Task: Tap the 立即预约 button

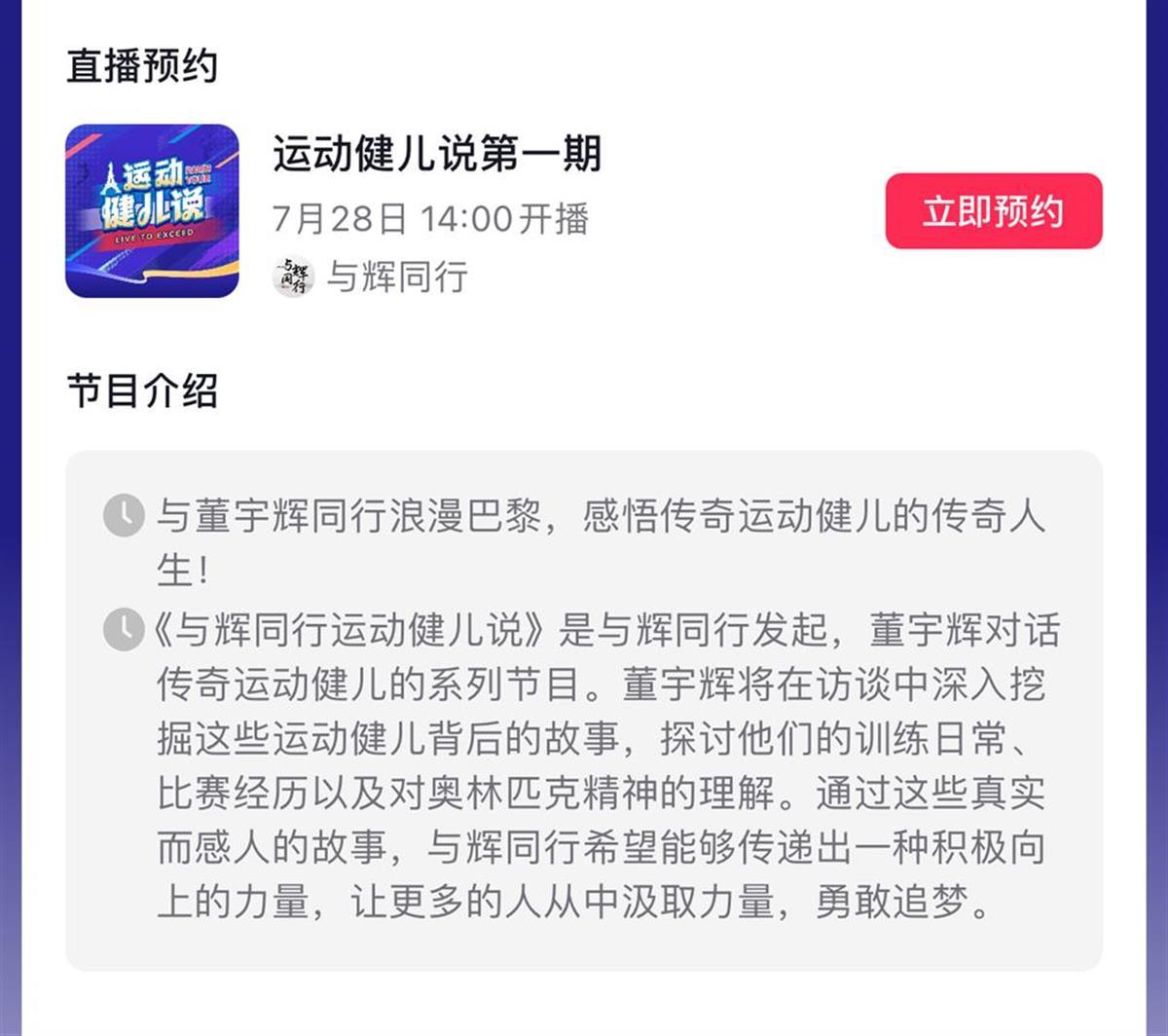Action: [993, 211]
